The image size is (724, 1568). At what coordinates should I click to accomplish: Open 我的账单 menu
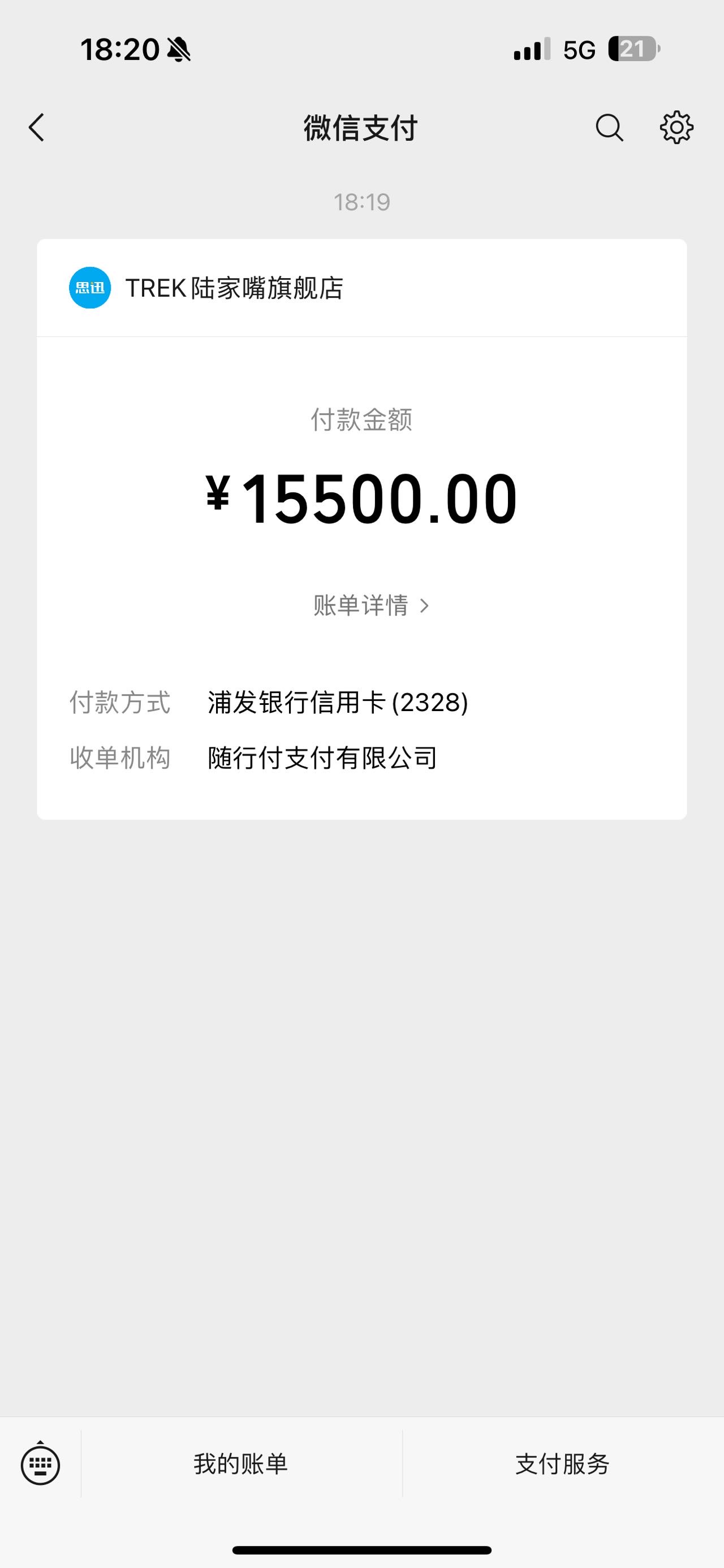pyautogui.click(x=241, y=1464)
